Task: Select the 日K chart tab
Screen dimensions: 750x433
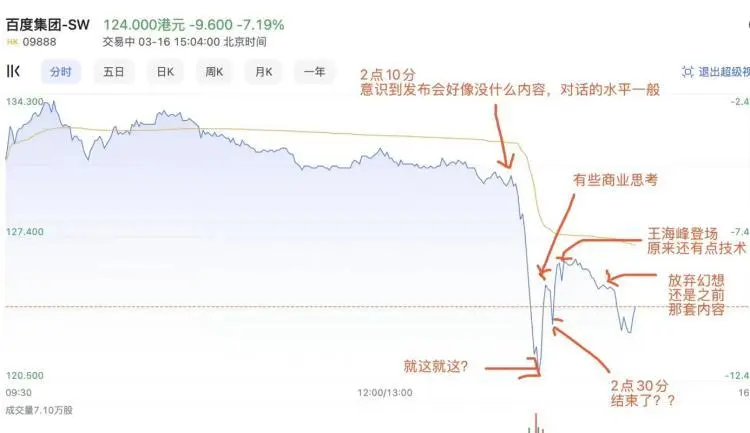Action: 164,72
